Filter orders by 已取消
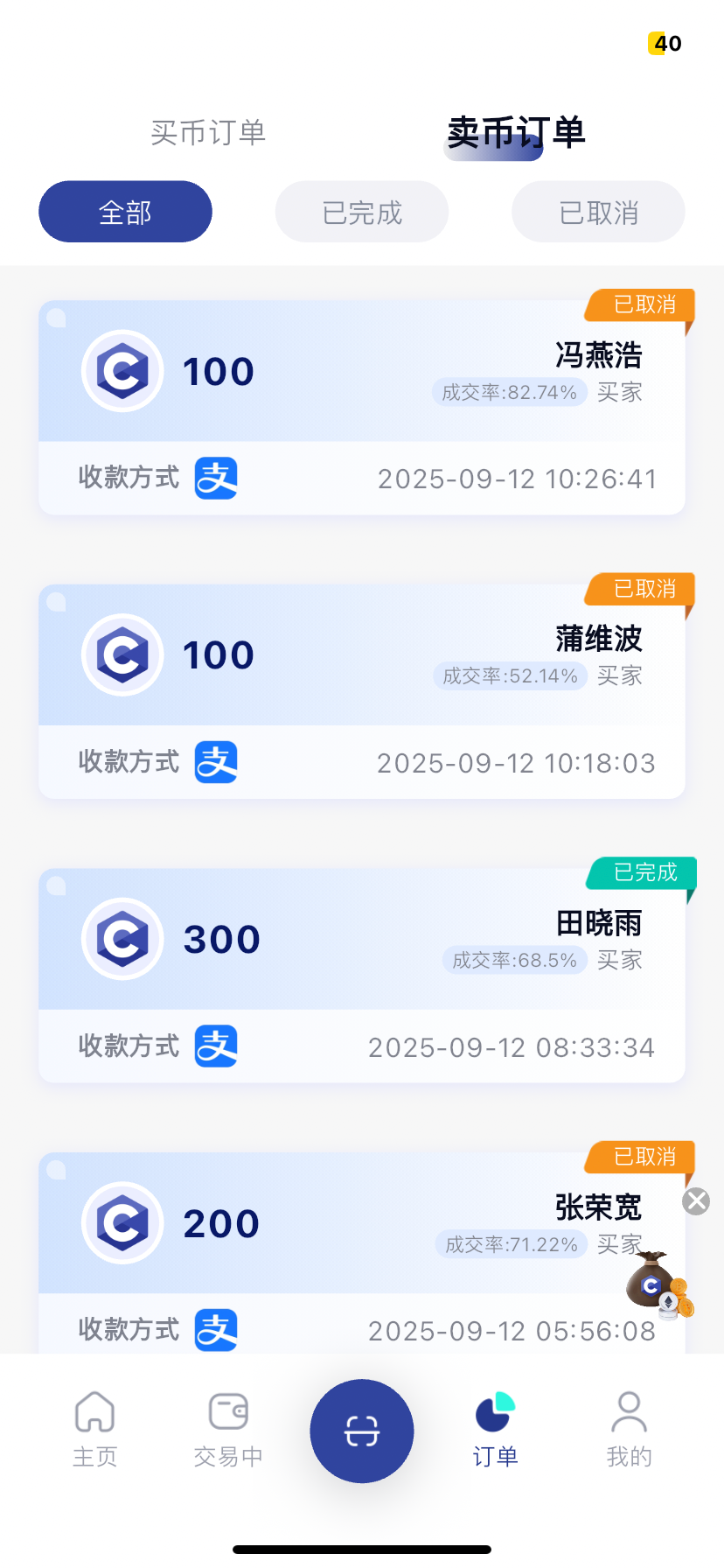This screenshot has height=1568, width=724. (x=598, y=212)
